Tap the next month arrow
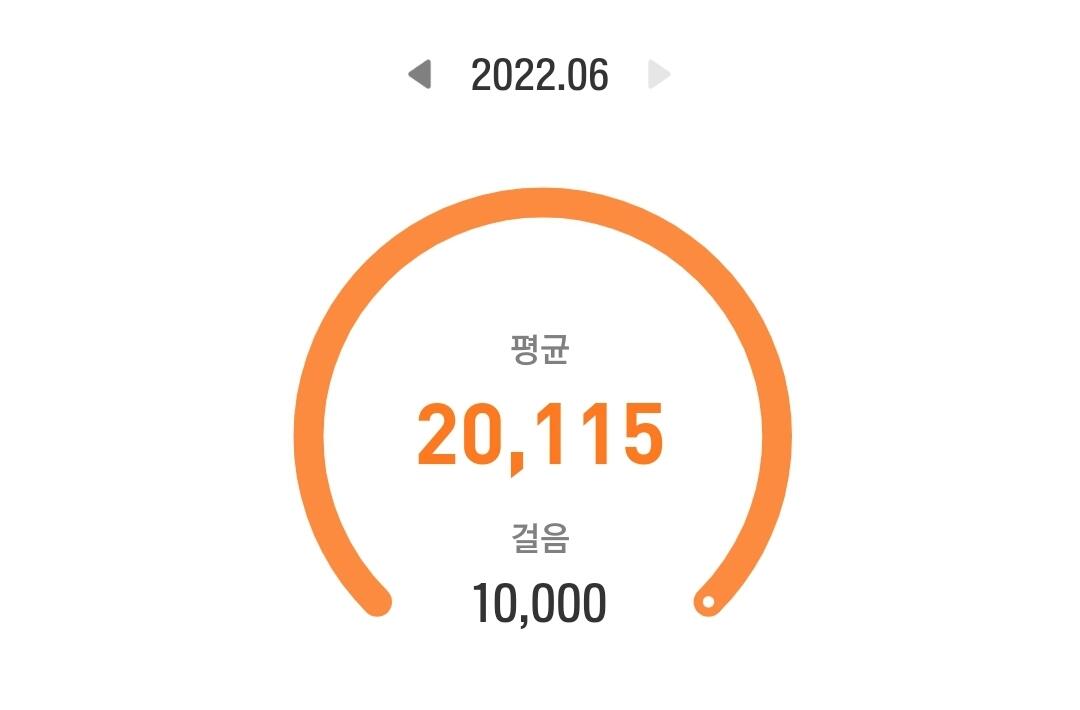The width and height of the screenshot is (1080, 710). pos(659,74)
